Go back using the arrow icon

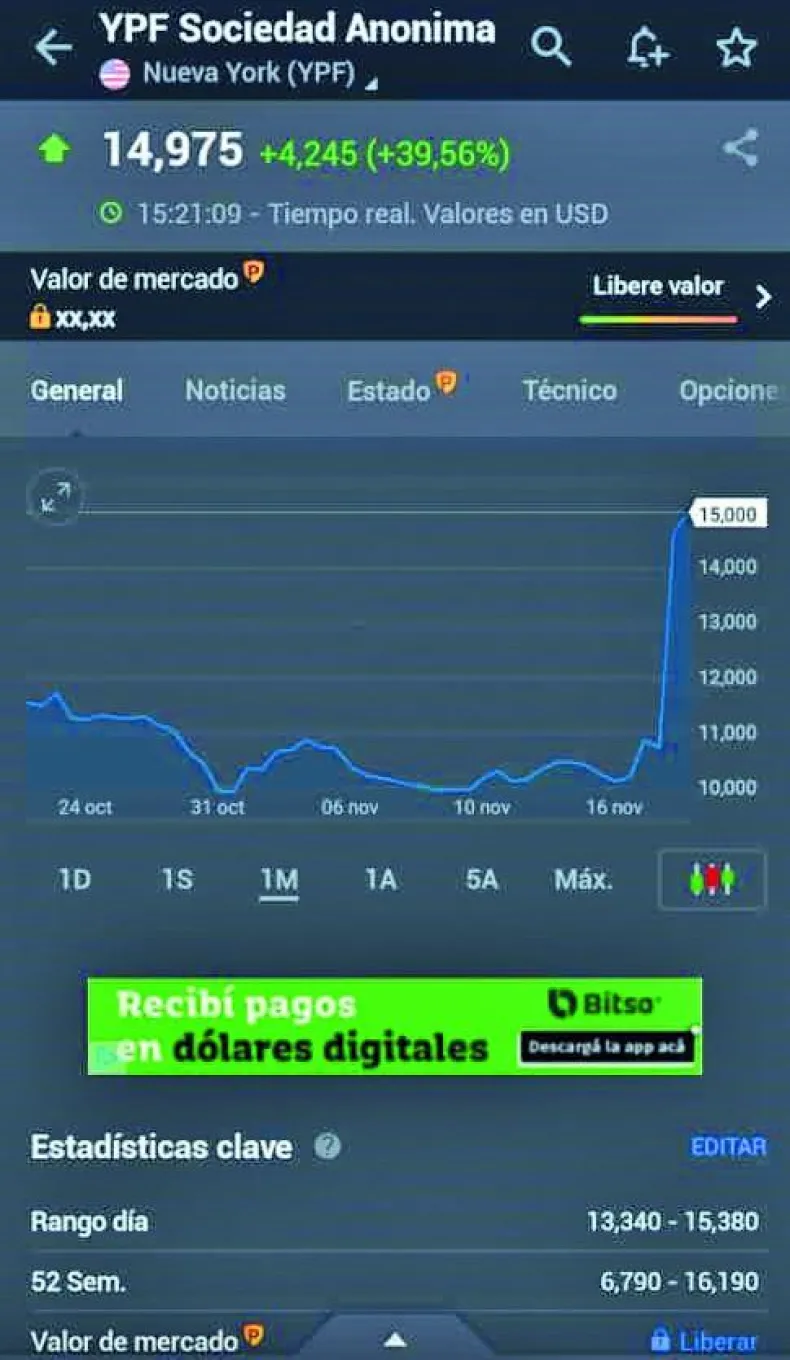[52, 47]
